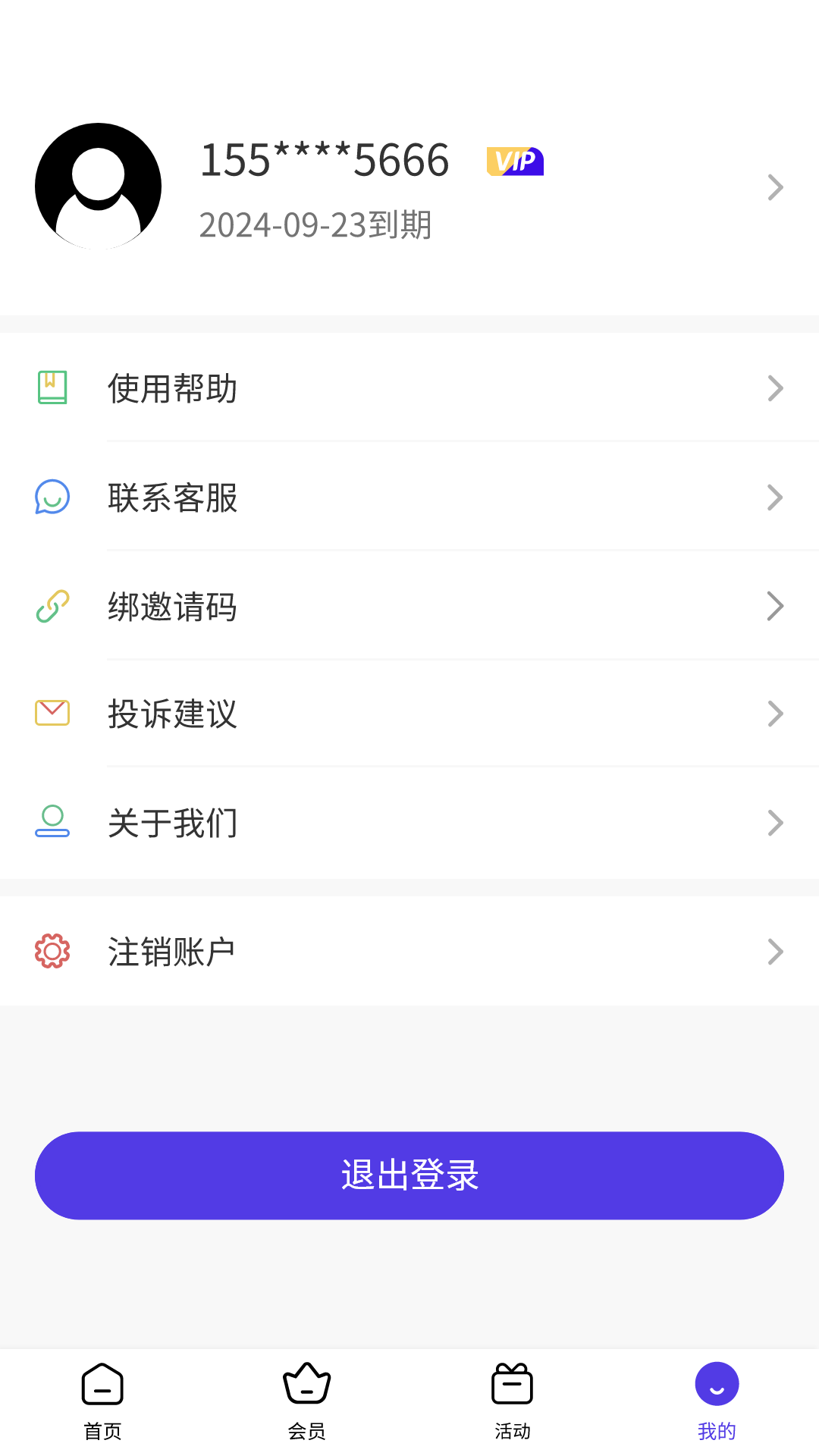Viewport: 819px width, 1456px height.
Task: Expand the profile row chevron
Action: pyautogui.click(x=775, y=187)
